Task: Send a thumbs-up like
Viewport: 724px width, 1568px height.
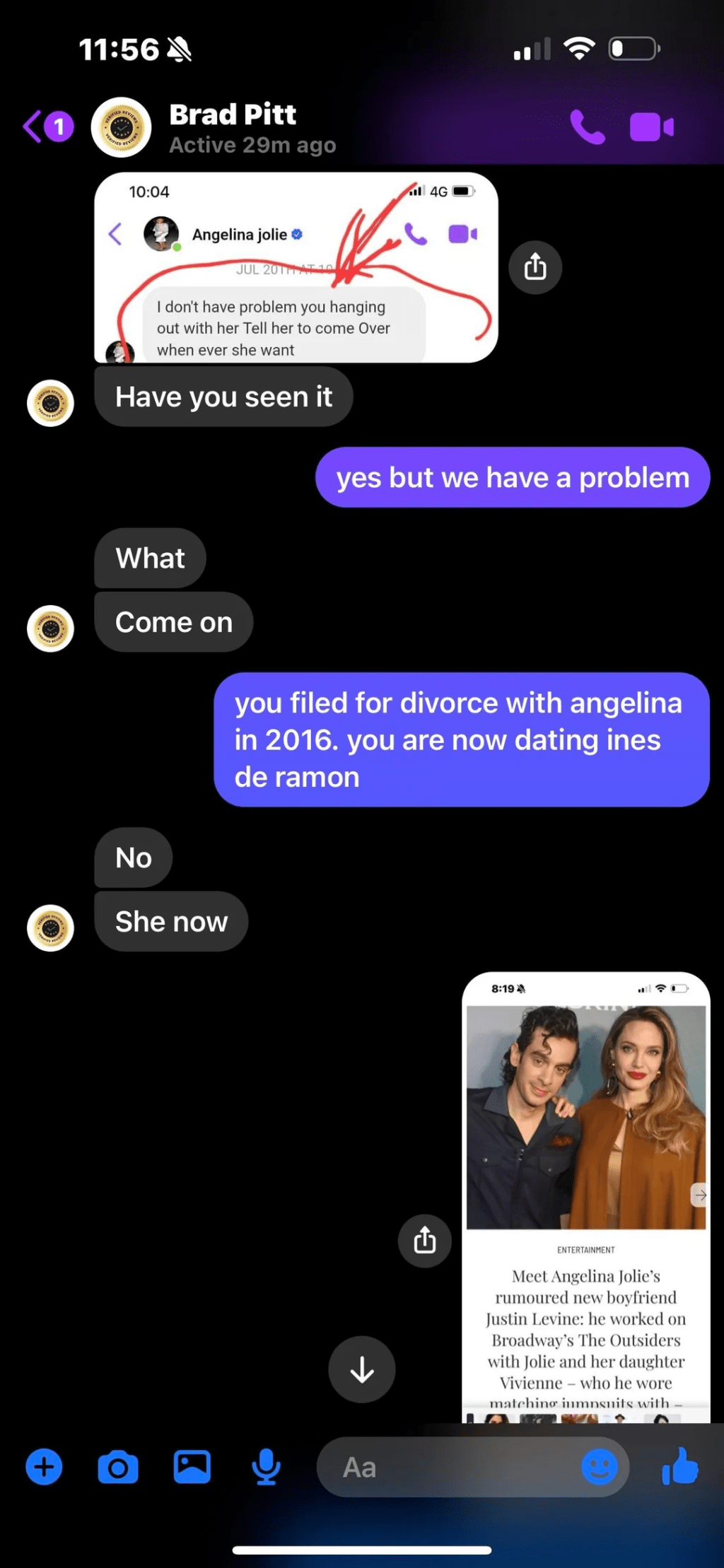Action: tap(680, 1468)
